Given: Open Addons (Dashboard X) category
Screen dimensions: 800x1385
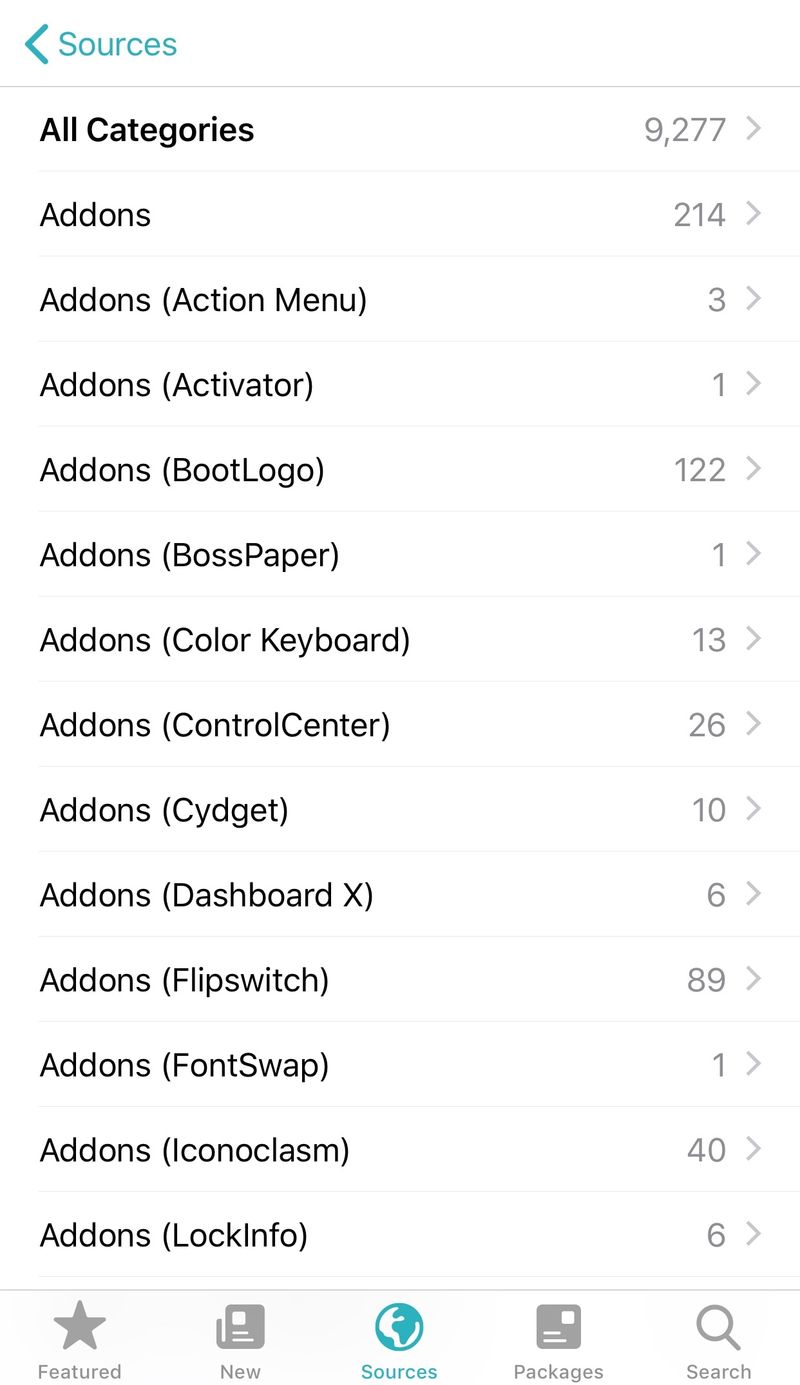Looking at the screenshot, I should pyautogui.click(x=400, y=894).
